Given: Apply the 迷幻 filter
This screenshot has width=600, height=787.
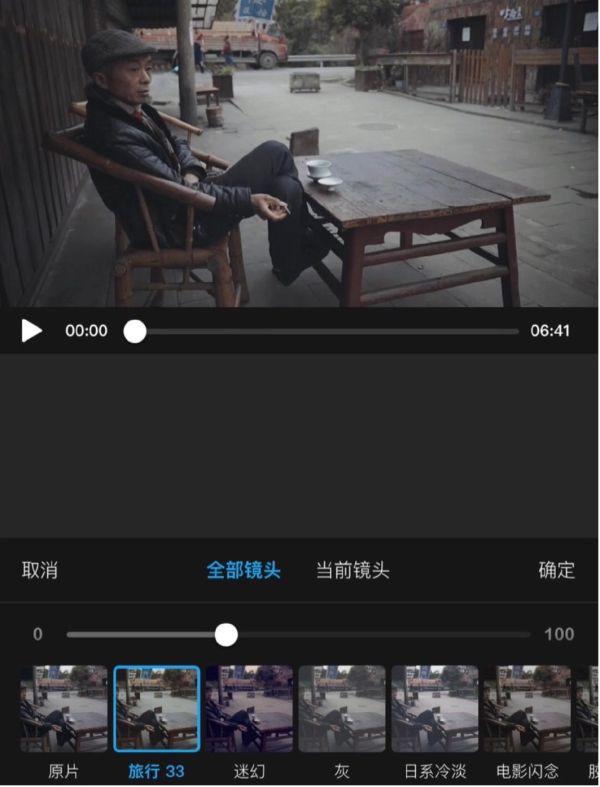Looking at the screenshot, I should coord(249,709).
